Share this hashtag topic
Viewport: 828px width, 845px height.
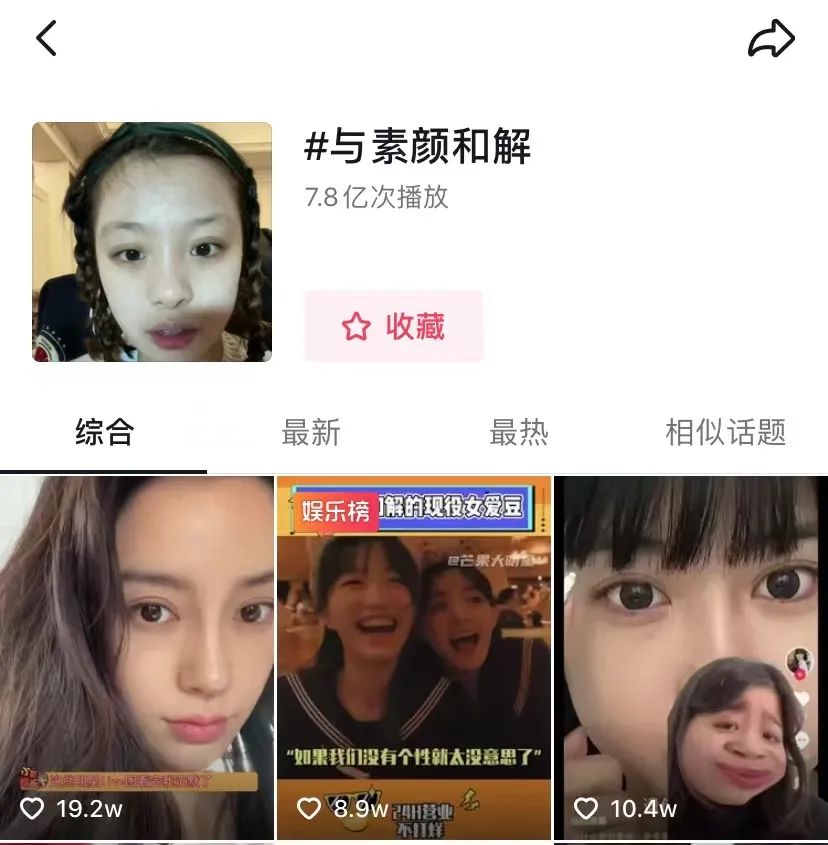pos(771,39)
